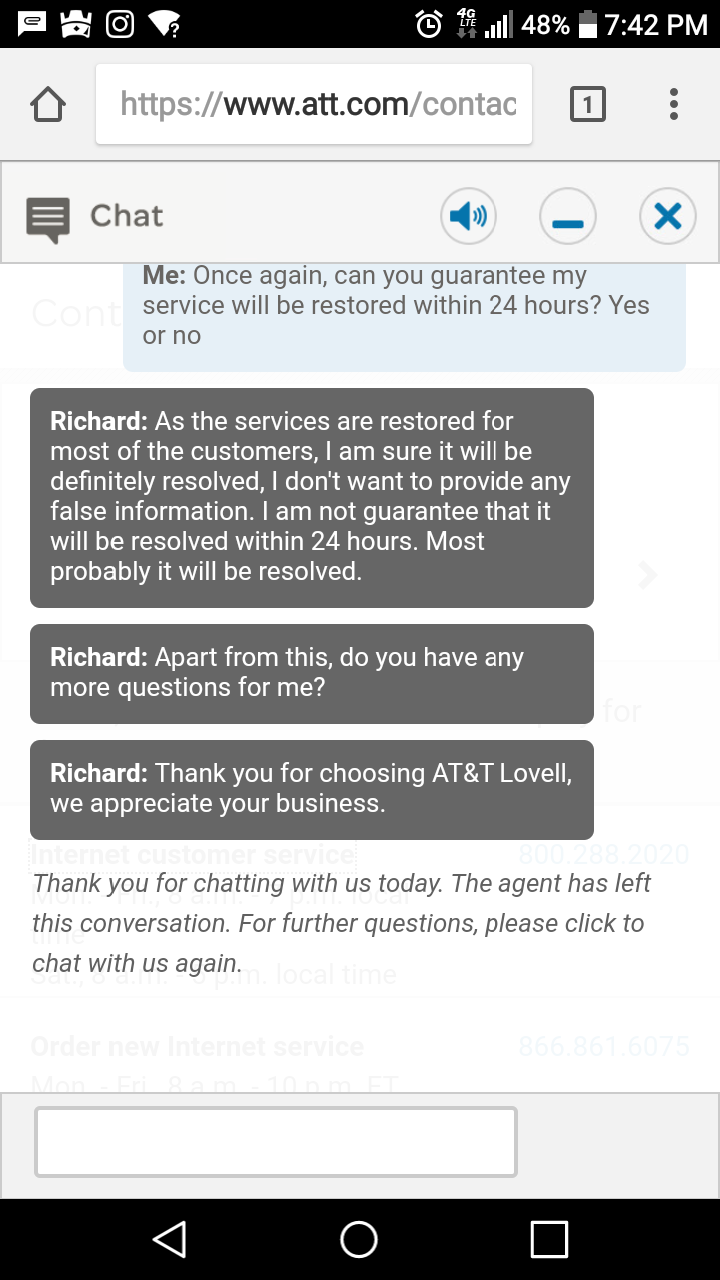Tap the chat message input field
Screen dimensions: 720x1280
point(276,1141)
